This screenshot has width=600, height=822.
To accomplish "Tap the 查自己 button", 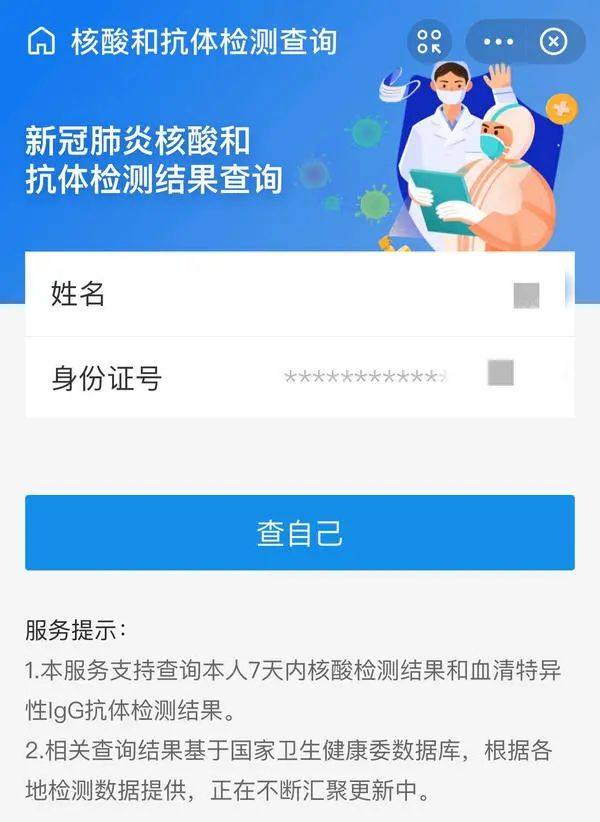I will coord(300,533).
